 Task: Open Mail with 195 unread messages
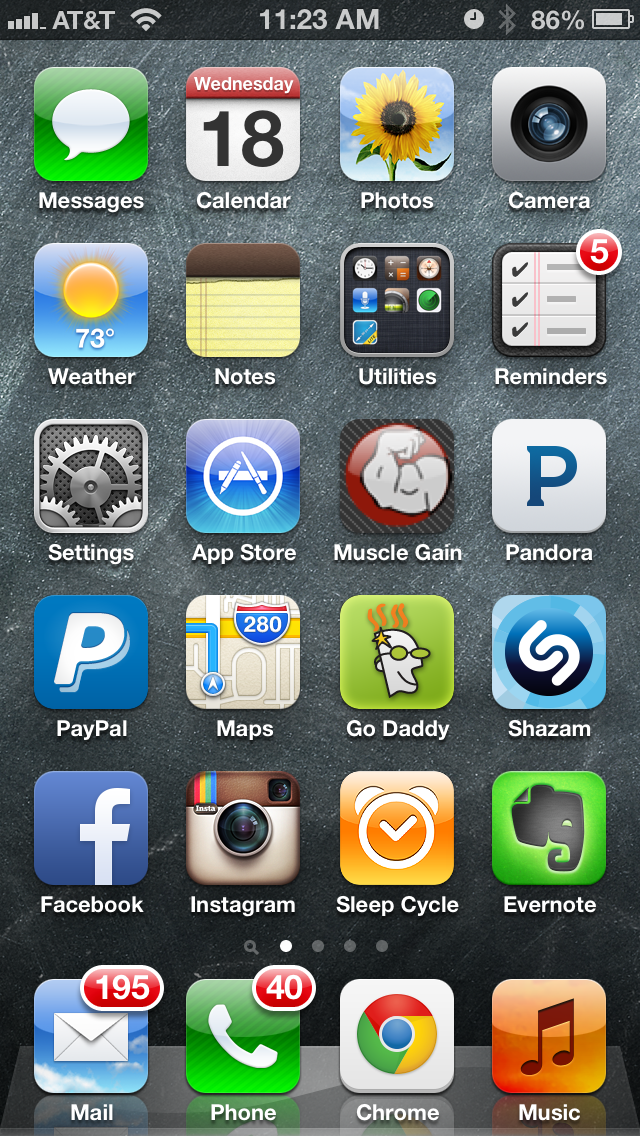pos(91,1036)
